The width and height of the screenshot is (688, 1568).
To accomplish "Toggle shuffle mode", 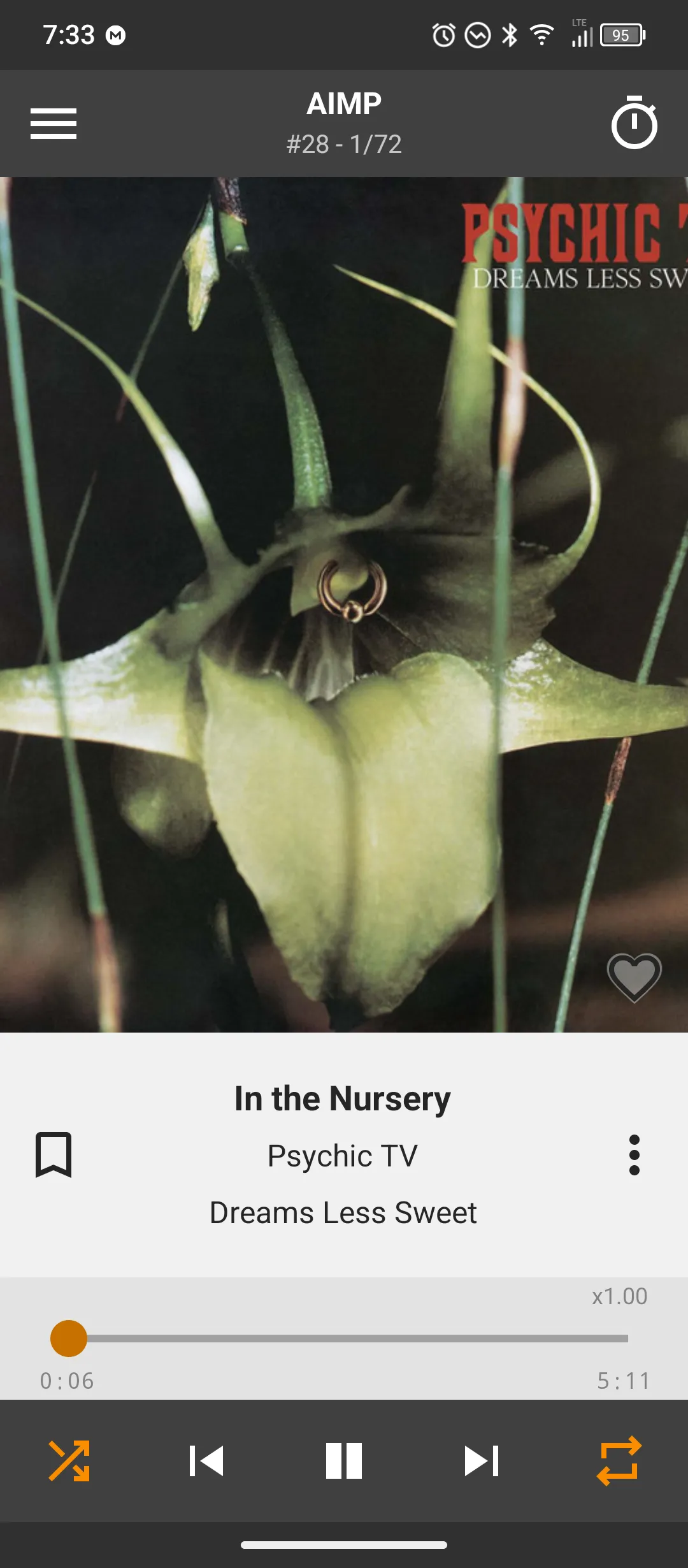I will pyautogui.click(x=69, y=1460).
